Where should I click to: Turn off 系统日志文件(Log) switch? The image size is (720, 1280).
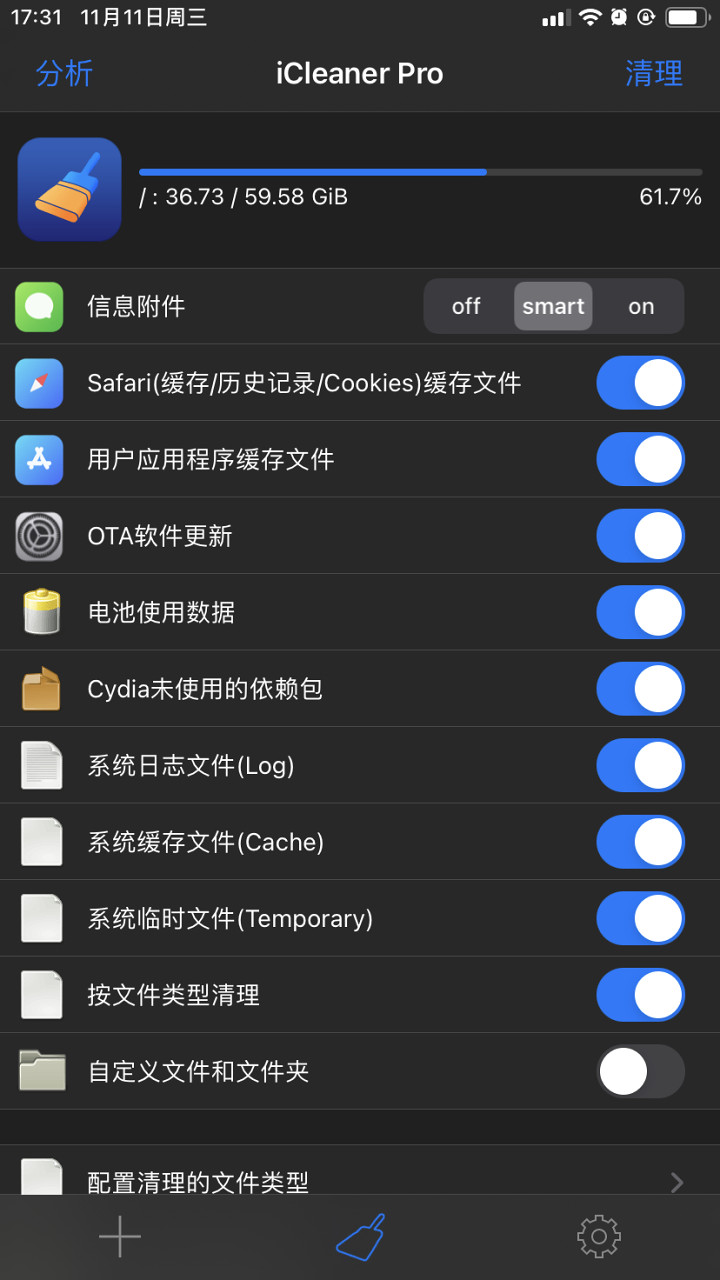(x=640, y=765)
